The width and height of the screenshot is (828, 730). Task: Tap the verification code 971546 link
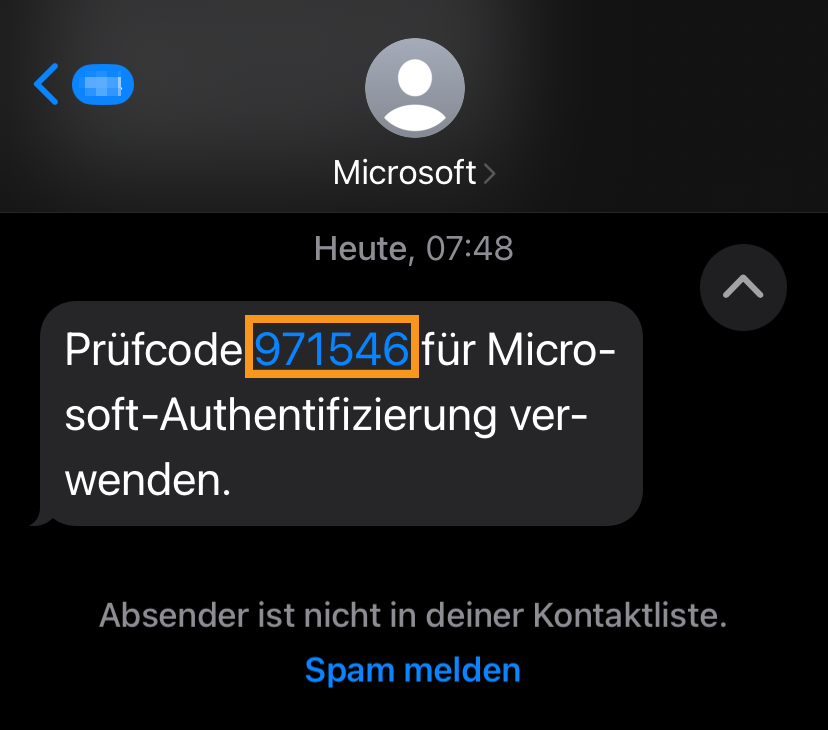pos(331,349)
